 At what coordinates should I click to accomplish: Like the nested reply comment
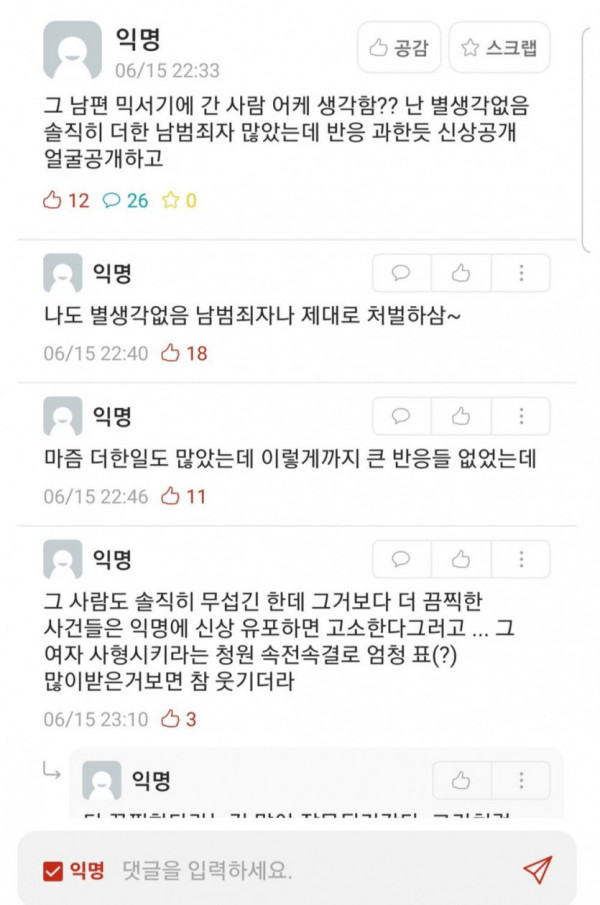461,780
